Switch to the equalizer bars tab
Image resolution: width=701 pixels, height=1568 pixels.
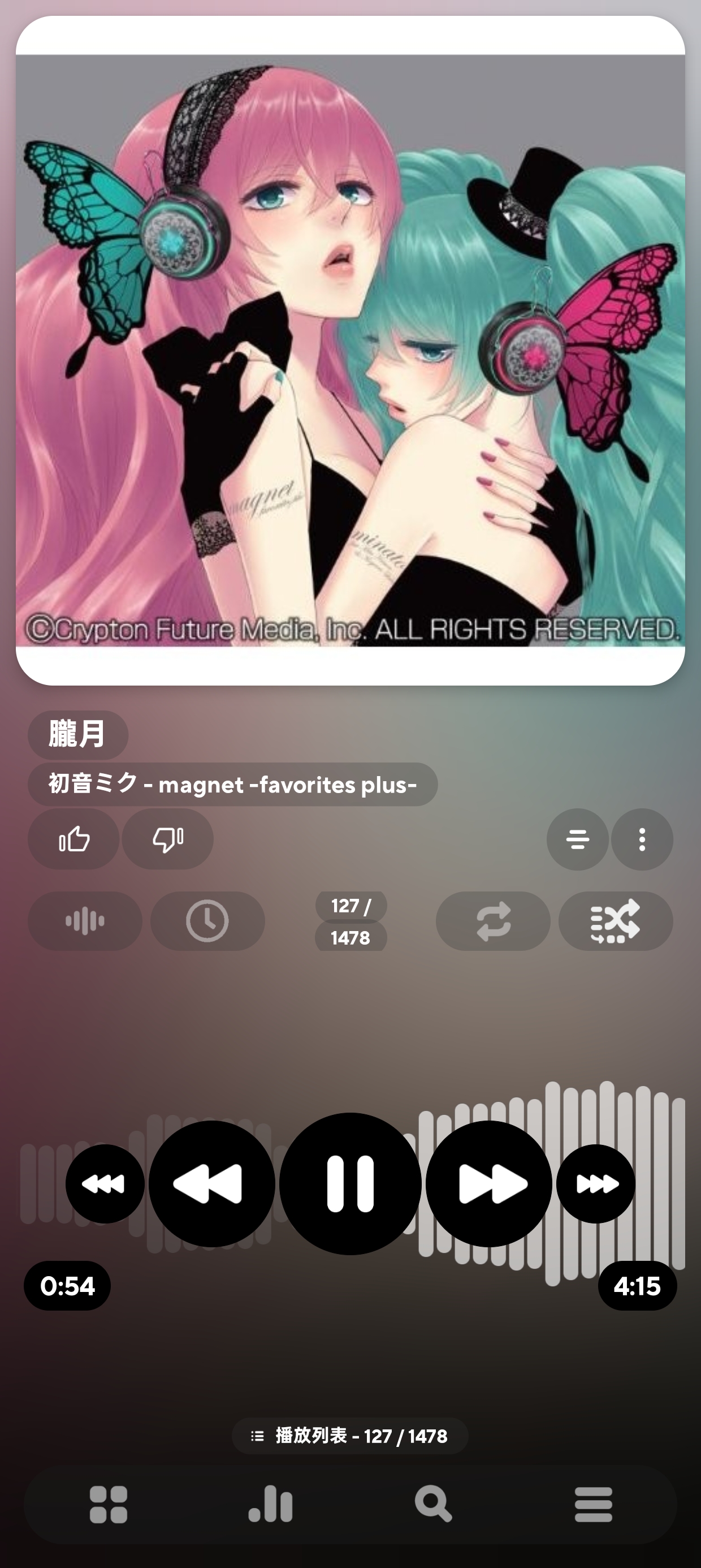click(270, 1504)
